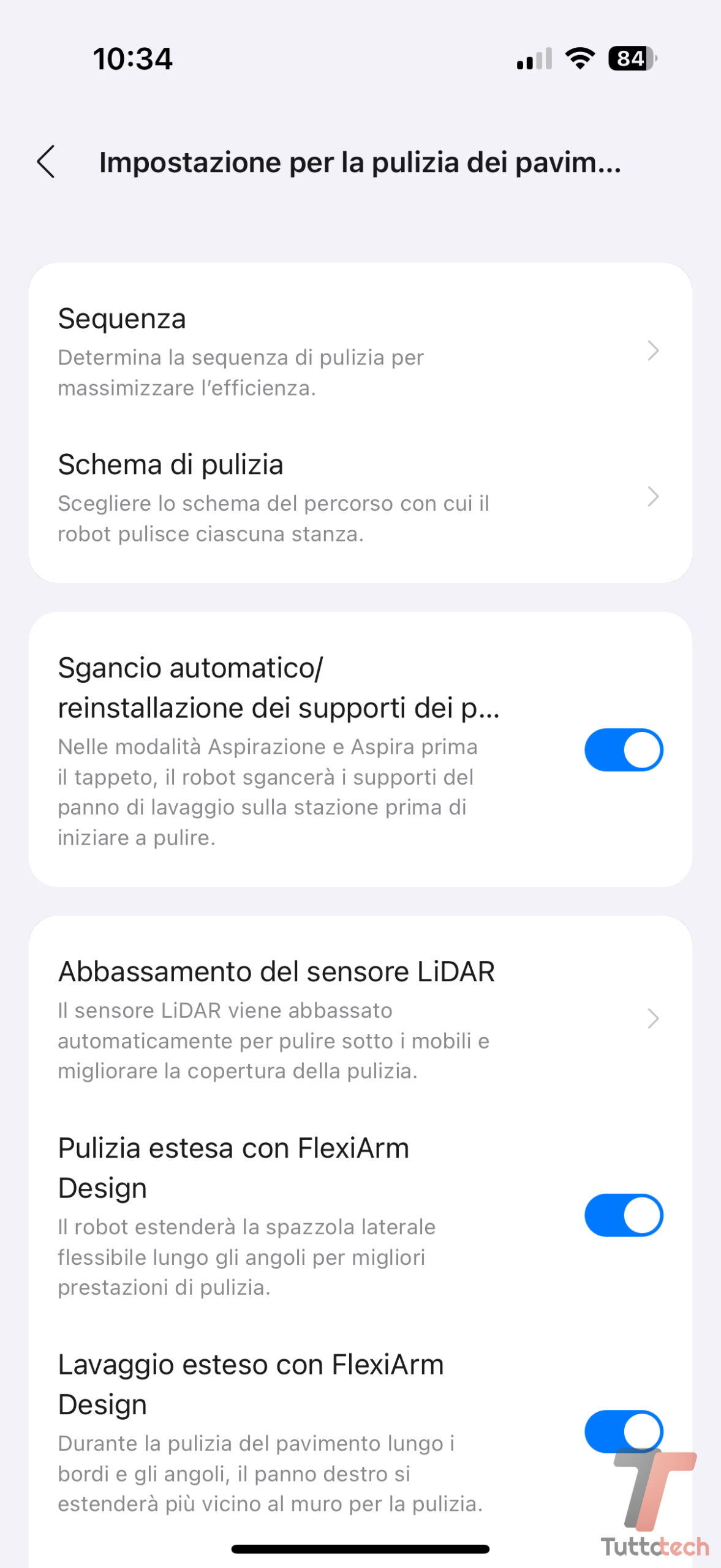Screen dimensions: 721x1568
Task: Toggle Sgancio automatico dei supporti switch
Action: click(x=623, y=750)
